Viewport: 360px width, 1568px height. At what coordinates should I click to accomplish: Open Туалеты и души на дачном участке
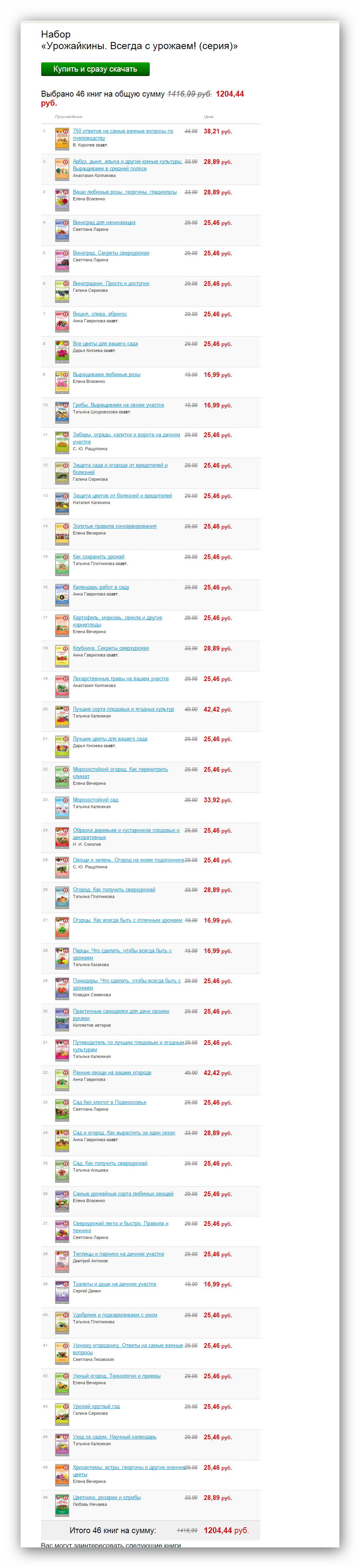[x=114, y=1284]
